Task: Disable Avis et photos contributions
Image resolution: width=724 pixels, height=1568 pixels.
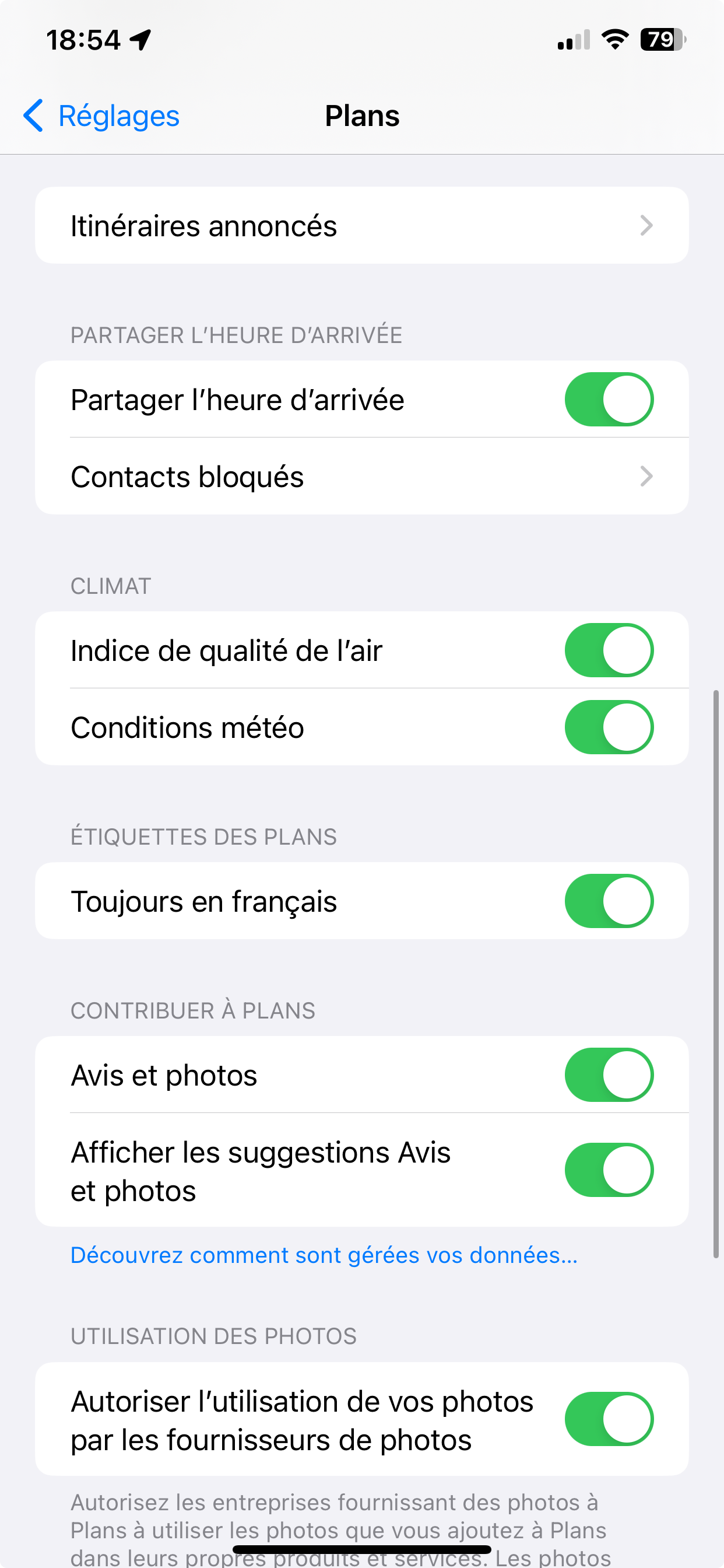Action: point(609,1075)
